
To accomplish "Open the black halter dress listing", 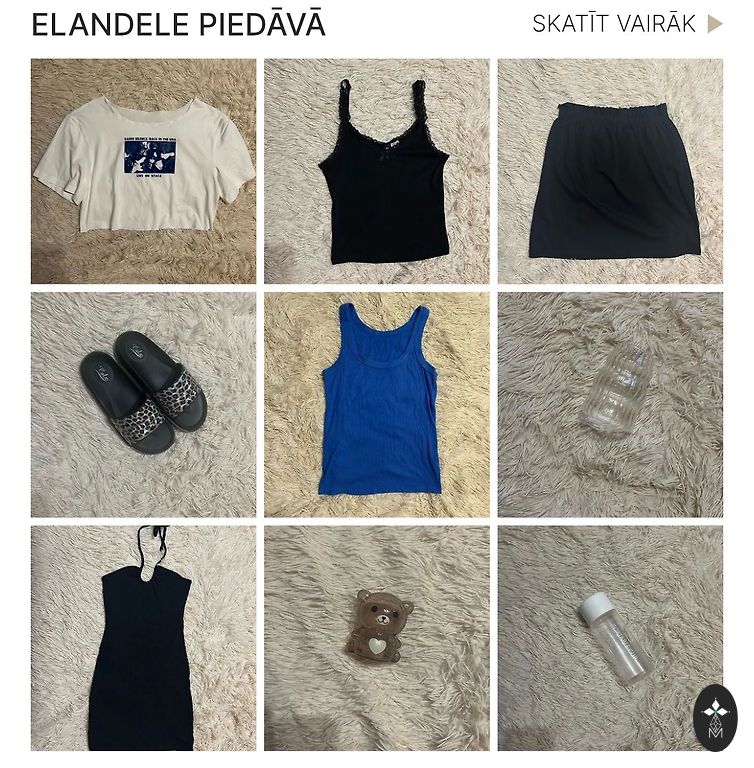I will click(x=143, y=638).
